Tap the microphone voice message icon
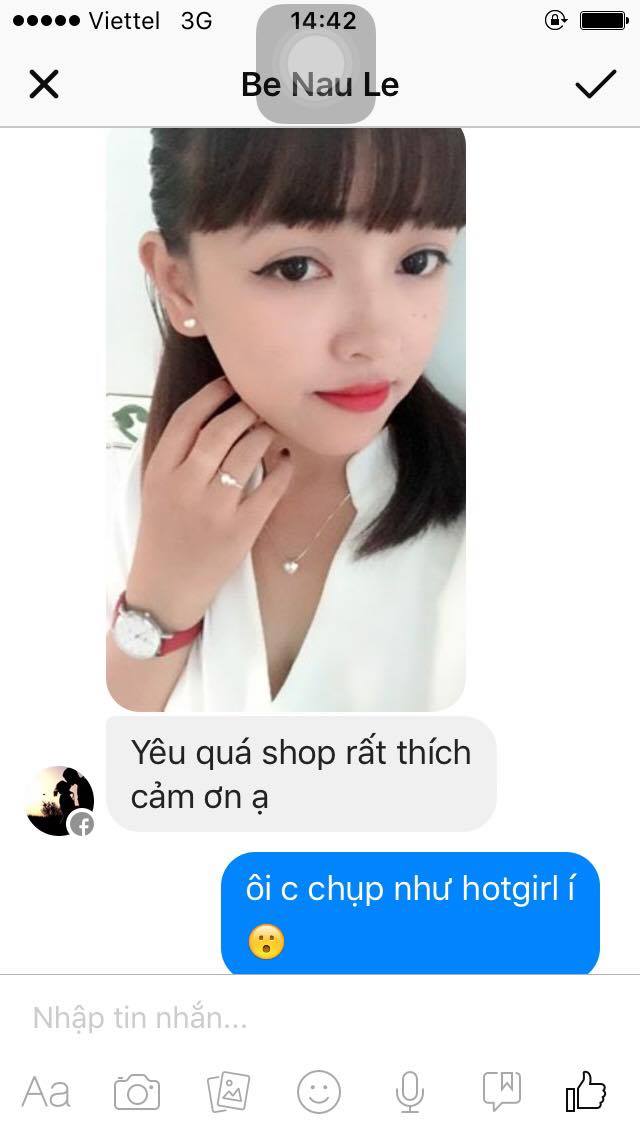The height and width of the screenshot is (1136, 640). [x=410, y=1092]
